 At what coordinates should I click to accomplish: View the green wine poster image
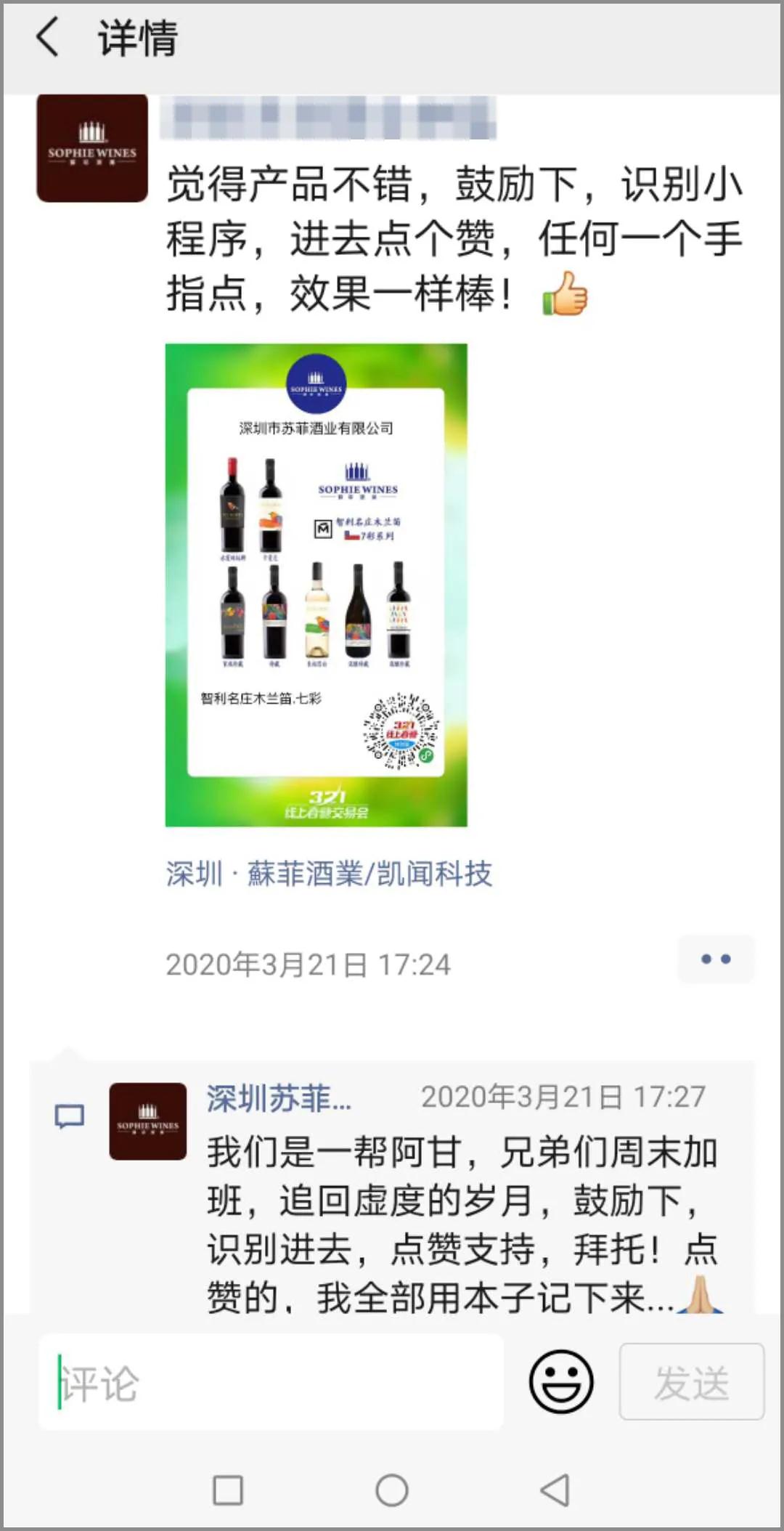[x=316, y=585]
